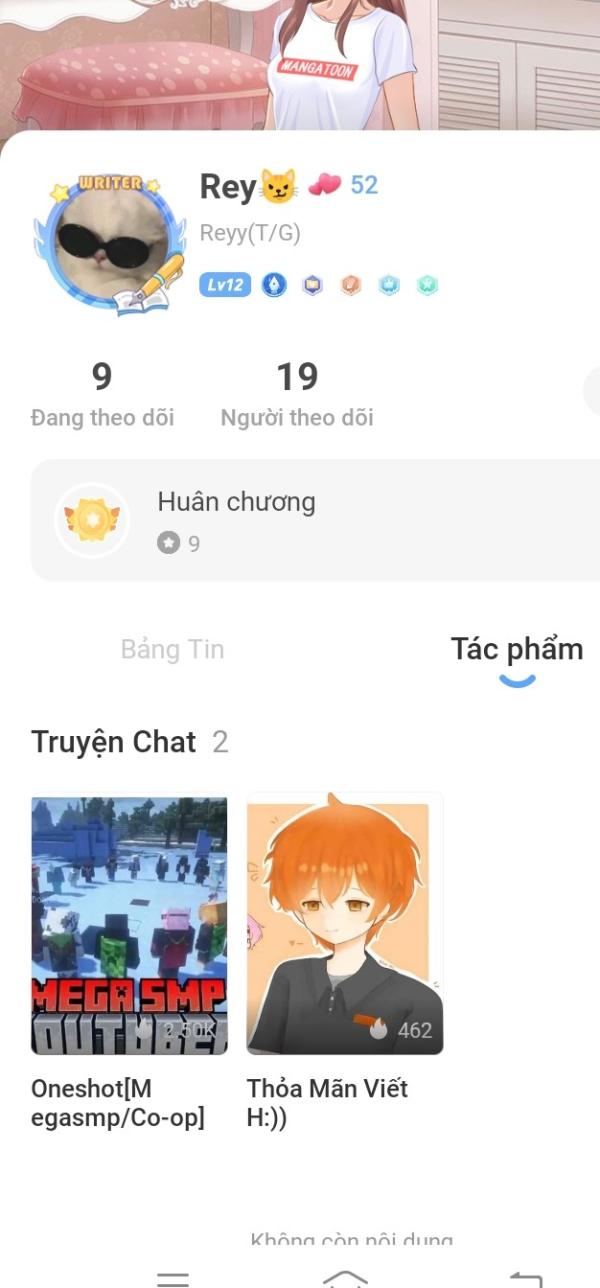
Task: Tap the Lv12 level badge
Action: pos(224,286)
